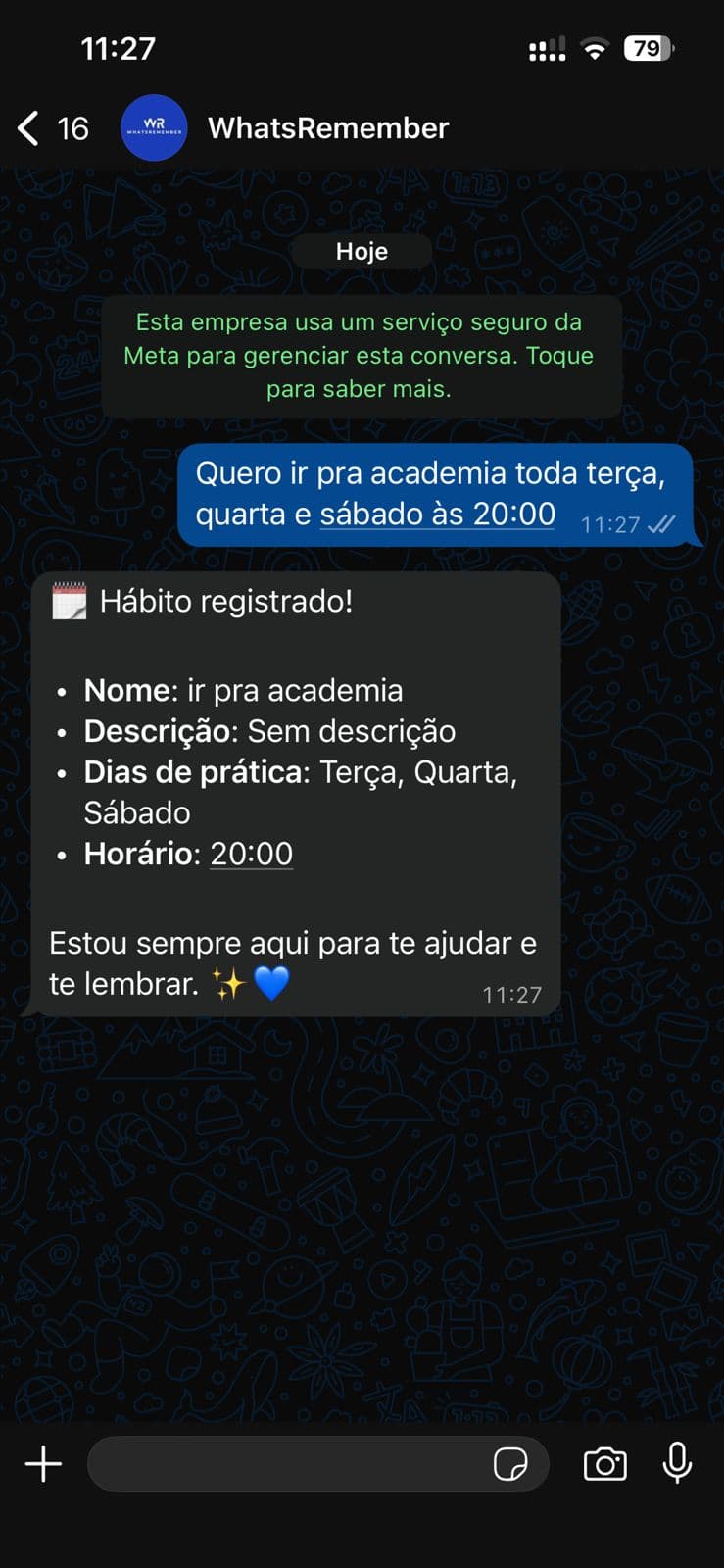Tap the back chevron to exit the chat
This screenshot has width=724, height=1568.
[x=26, y=127]
